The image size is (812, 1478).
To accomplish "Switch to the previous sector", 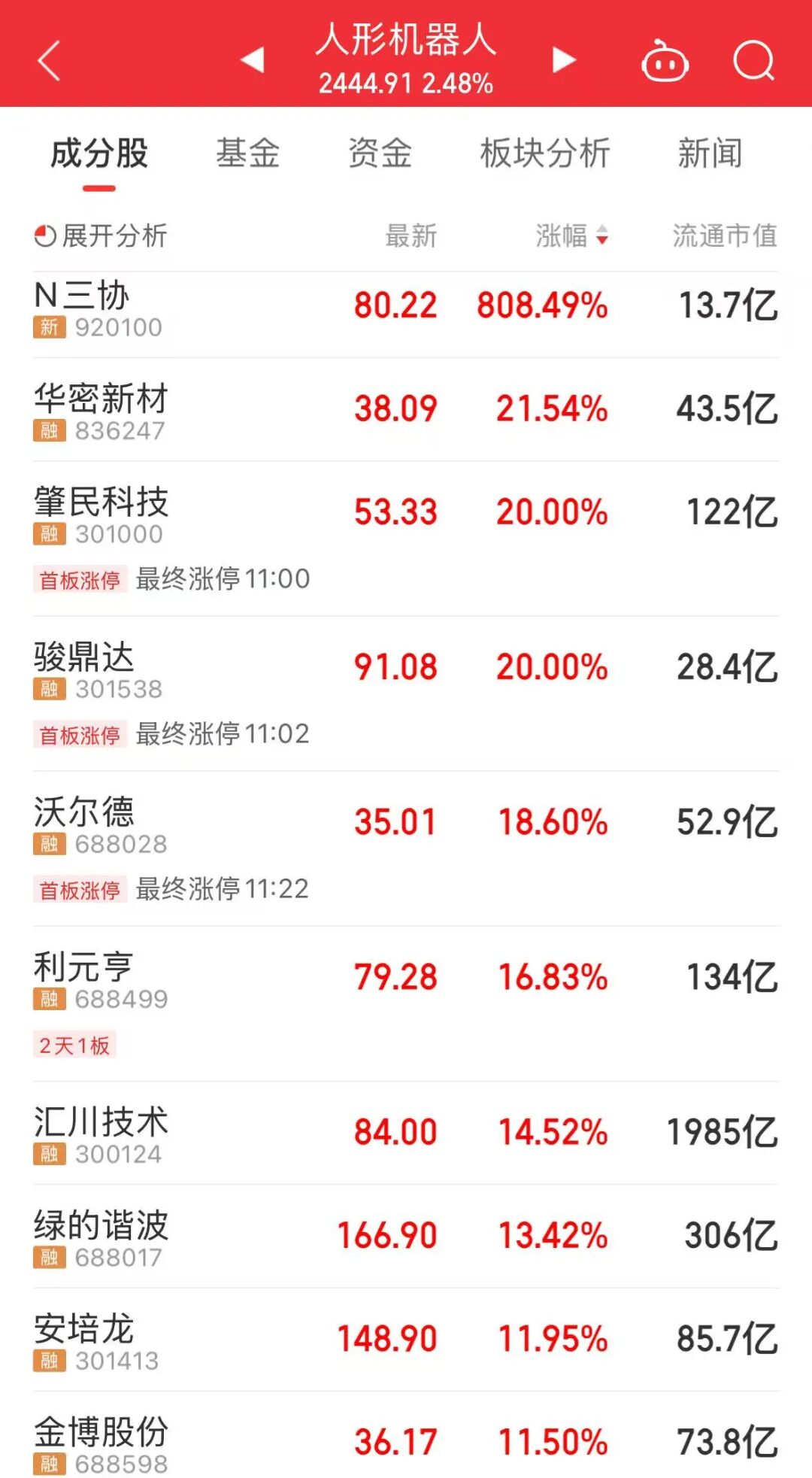I will point(253,59).
